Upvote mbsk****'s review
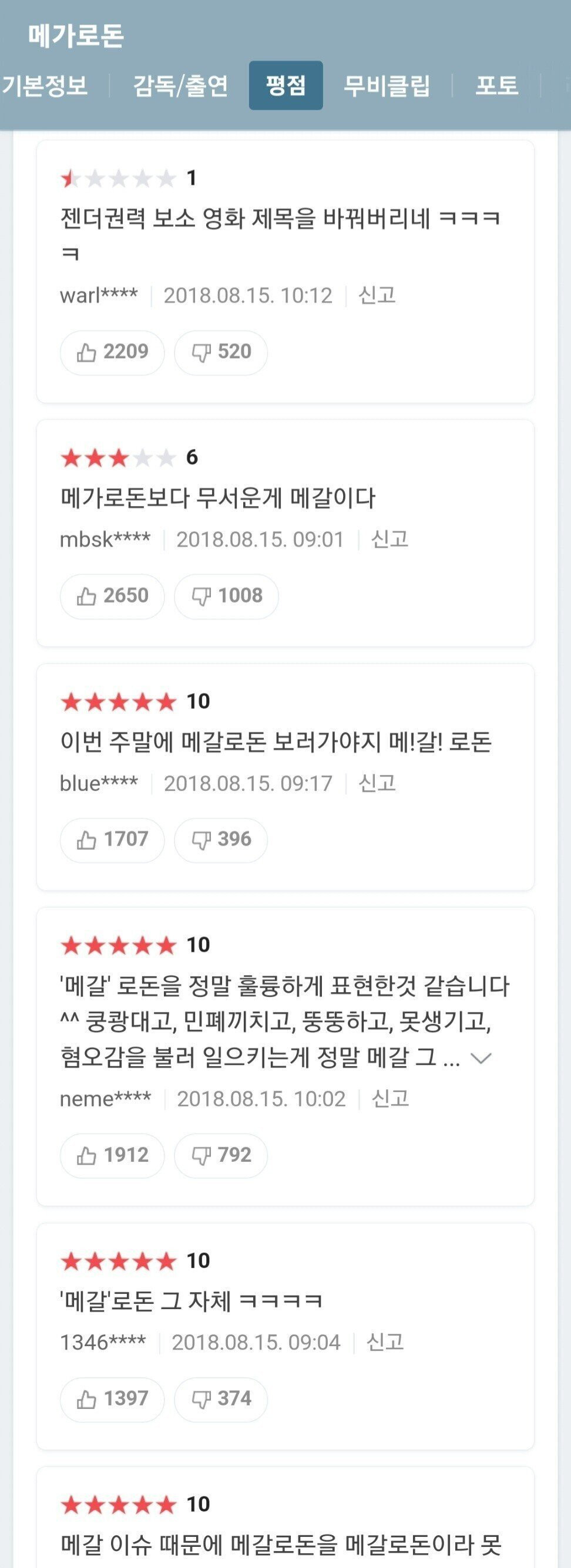Viewport: 571px width, 1568px height. (112, 596)
